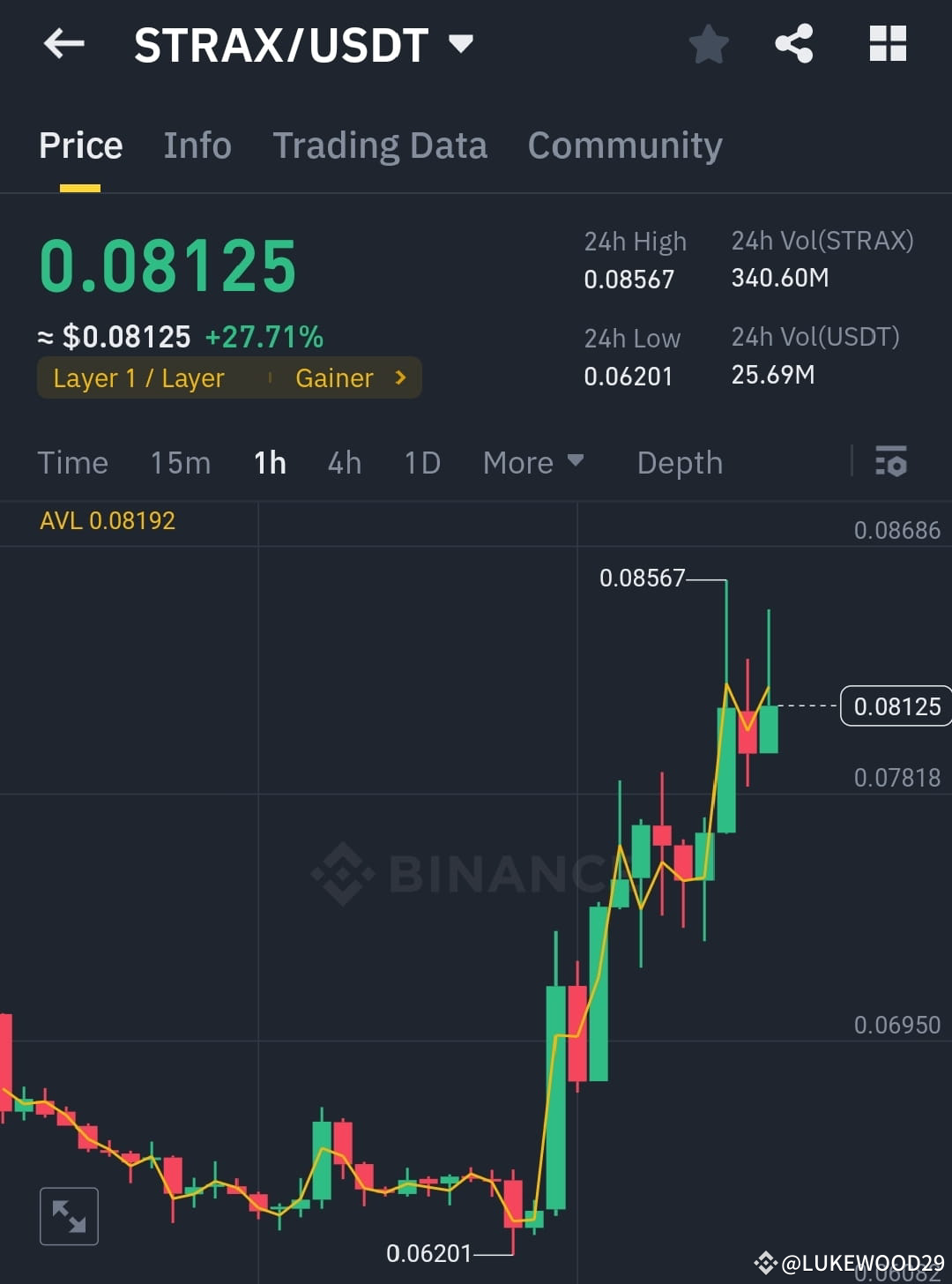Expand the More timeframe options dropdown
This screenshot has width=952, height=1284.
(533, 462)
